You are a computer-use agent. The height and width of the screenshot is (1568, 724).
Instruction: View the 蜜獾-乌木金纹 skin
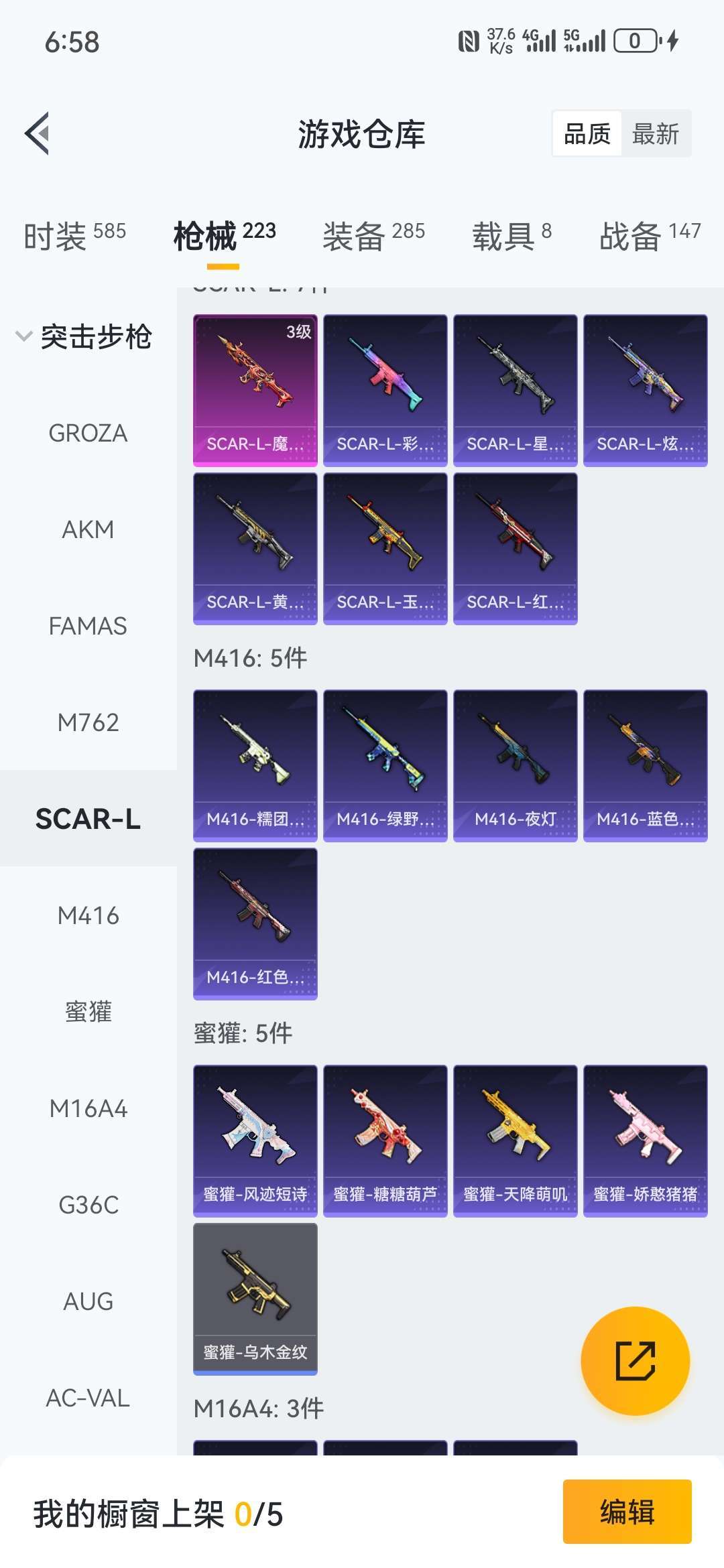(255, 1299)
